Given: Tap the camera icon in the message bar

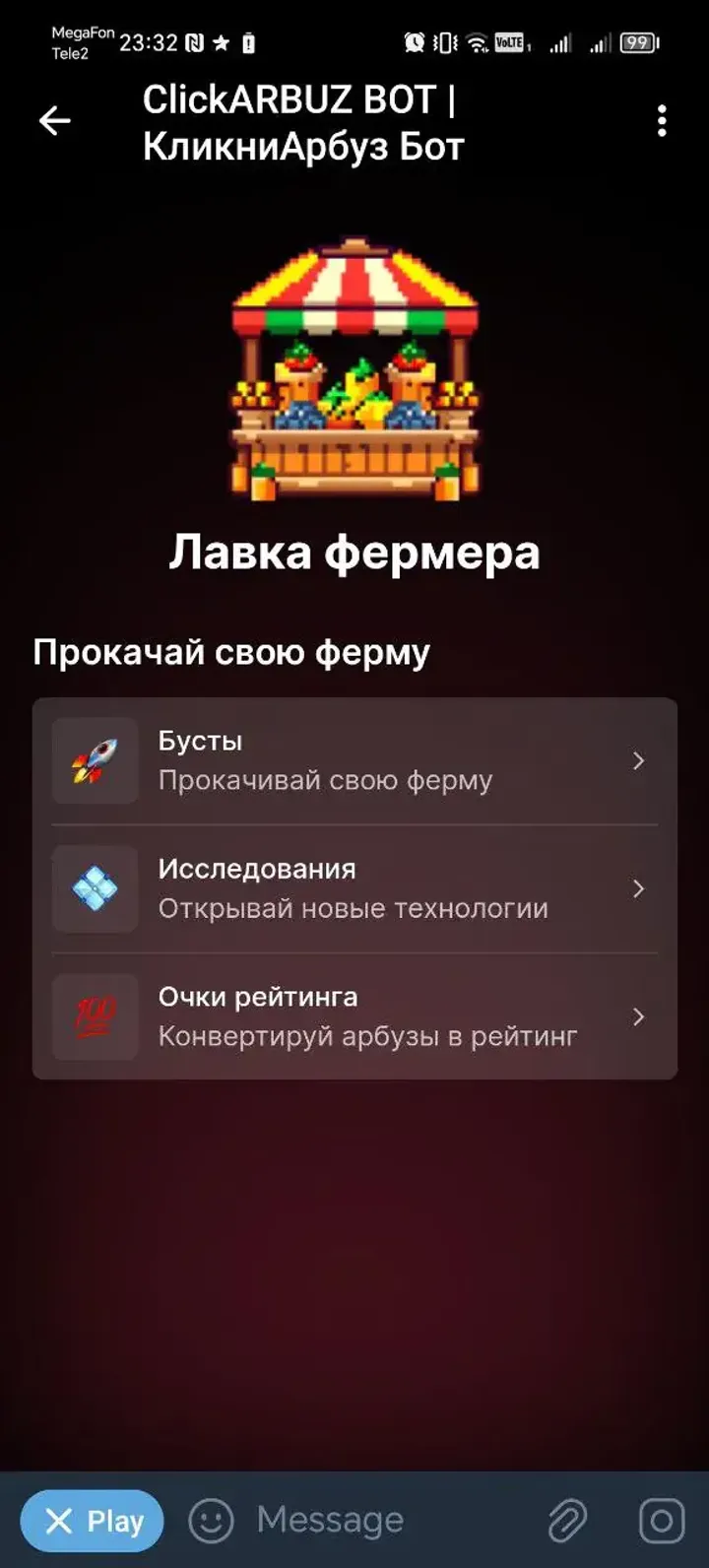Looking at the screenshot, I should [x=662, y=1520].
